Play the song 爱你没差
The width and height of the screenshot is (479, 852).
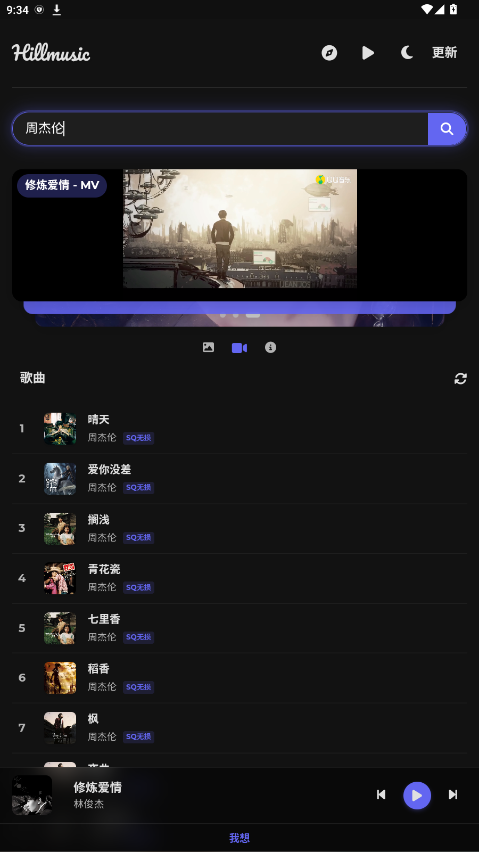click(240, 479)
